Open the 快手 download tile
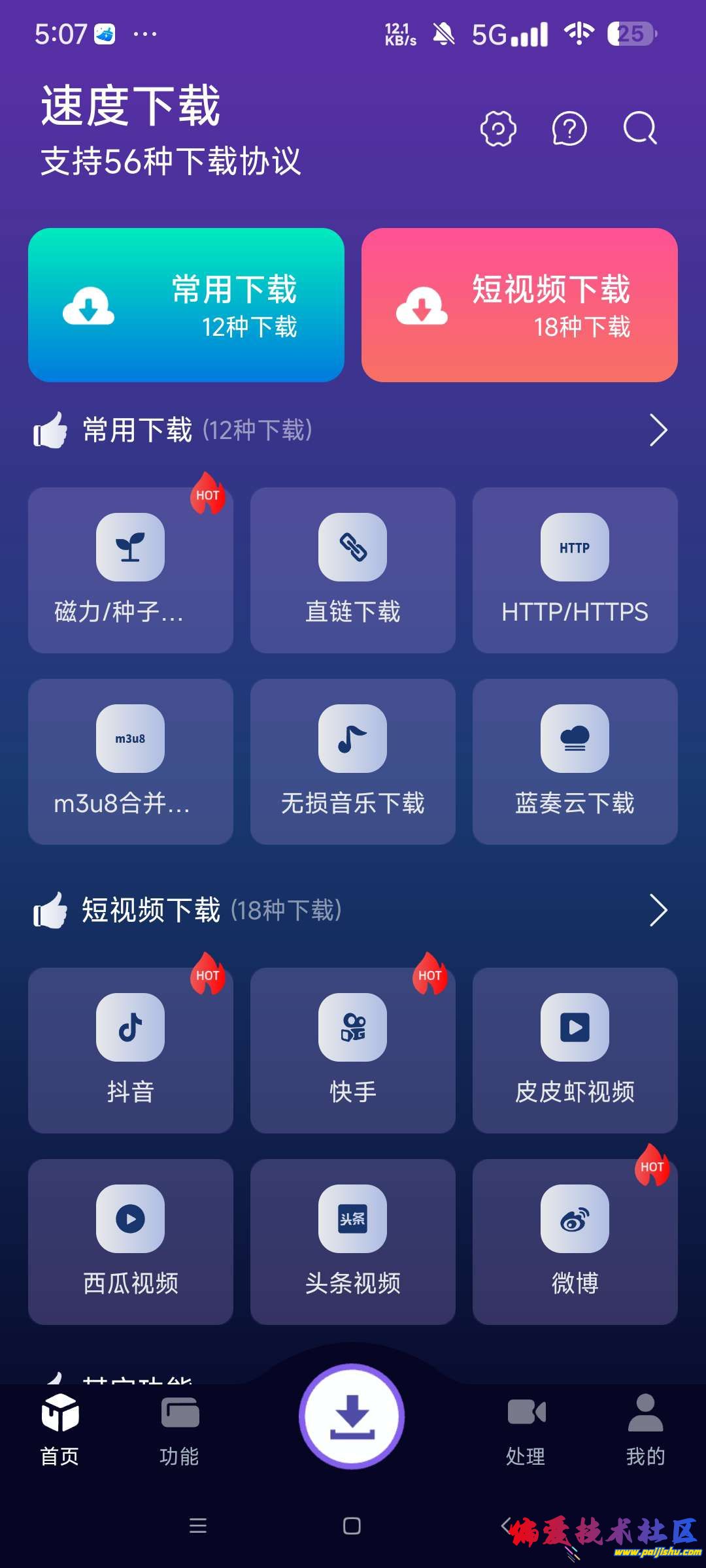The width and height of the screenshot is (706, 1568). (x=353, y=1051)
